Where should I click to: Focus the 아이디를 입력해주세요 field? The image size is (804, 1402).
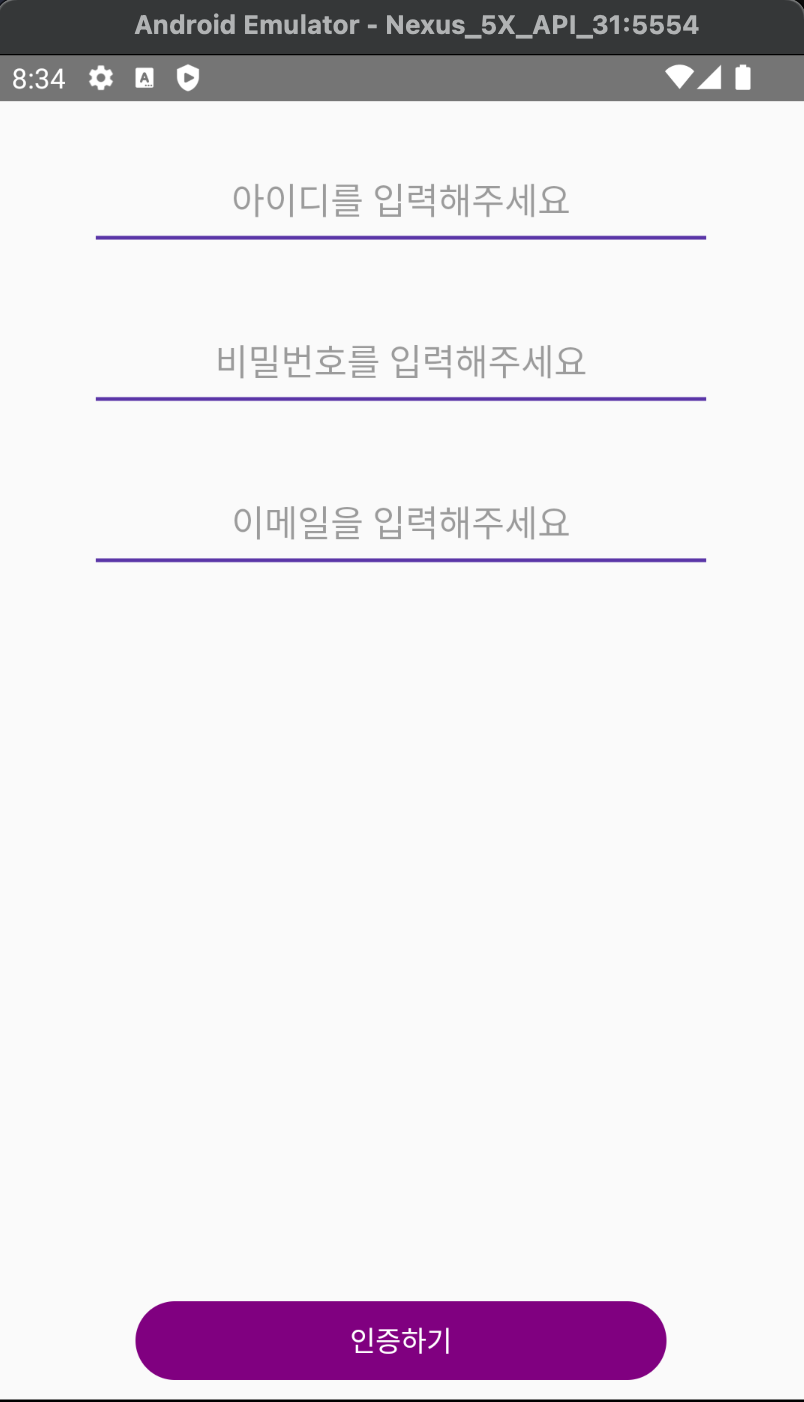click(400, 201)
